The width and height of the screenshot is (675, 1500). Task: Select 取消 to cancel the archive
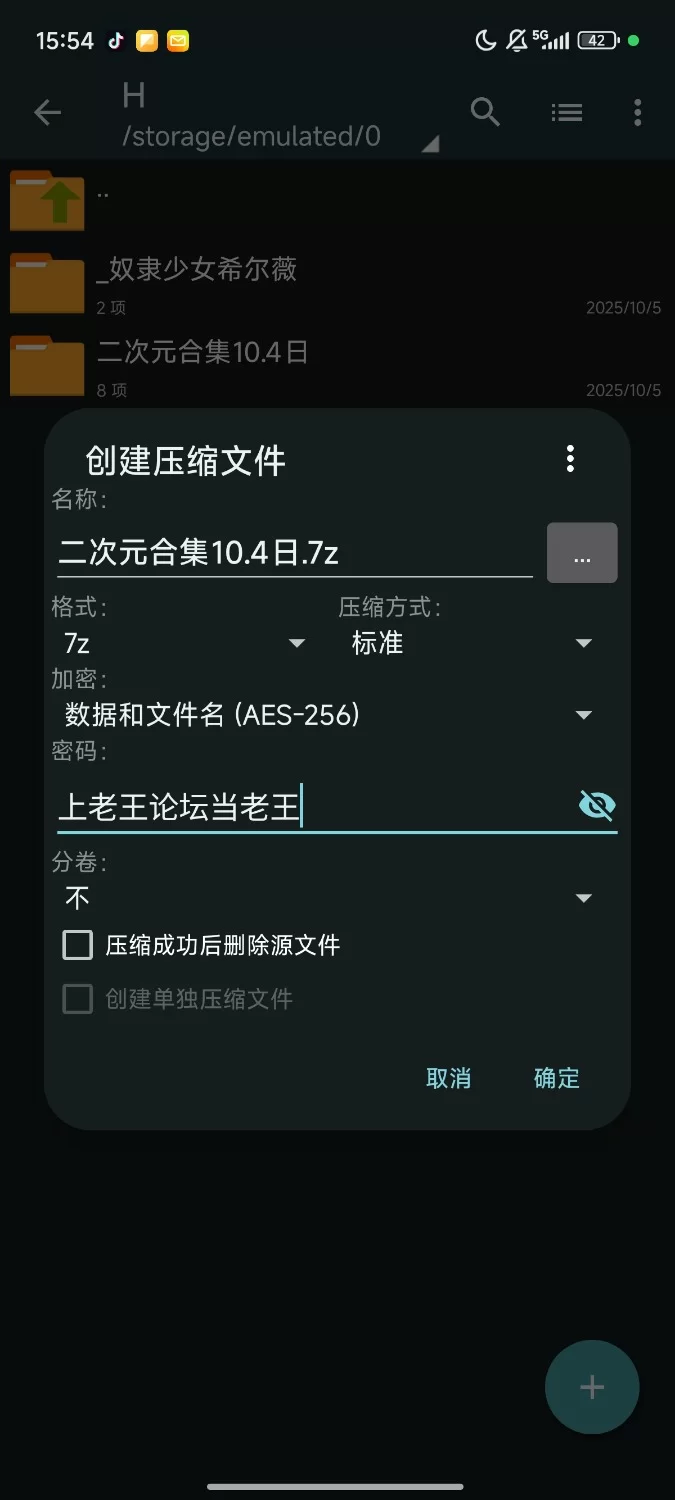(448, 1078)
